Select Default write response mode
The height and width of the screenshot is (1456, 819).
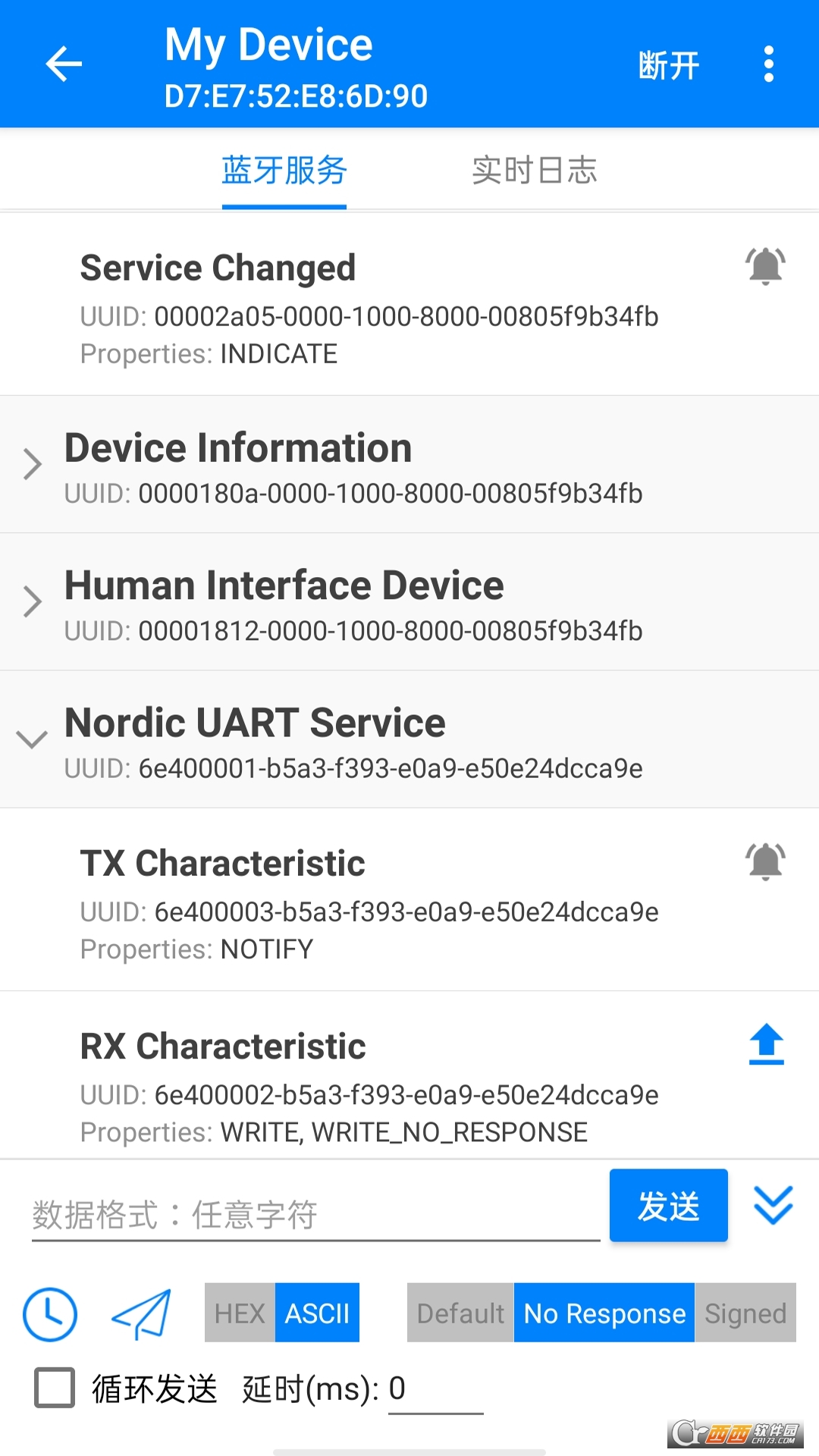click(459, 1313)
